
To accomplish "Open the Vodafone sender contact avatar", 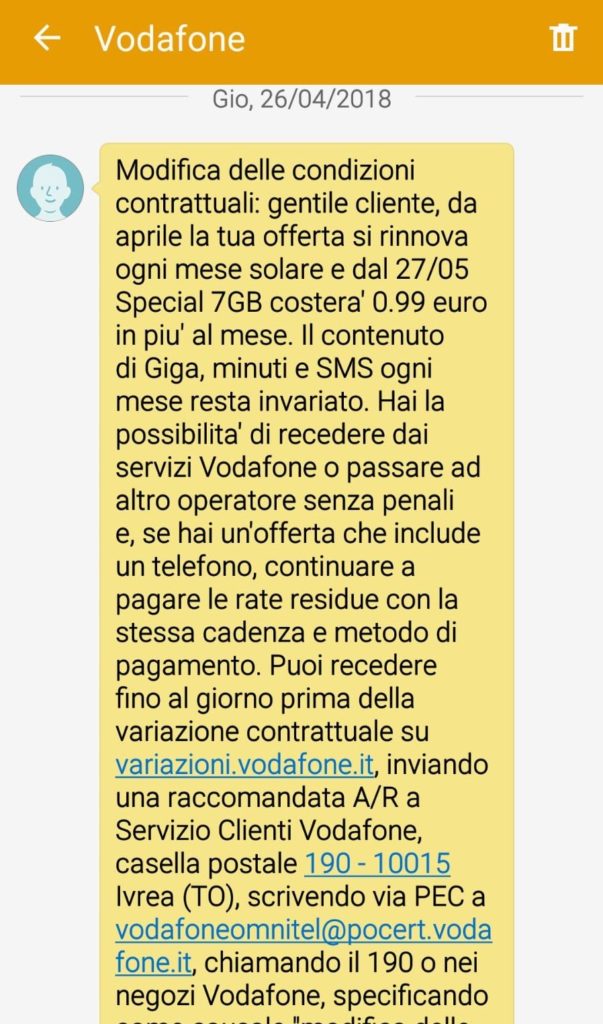I will tap(50, 188).
